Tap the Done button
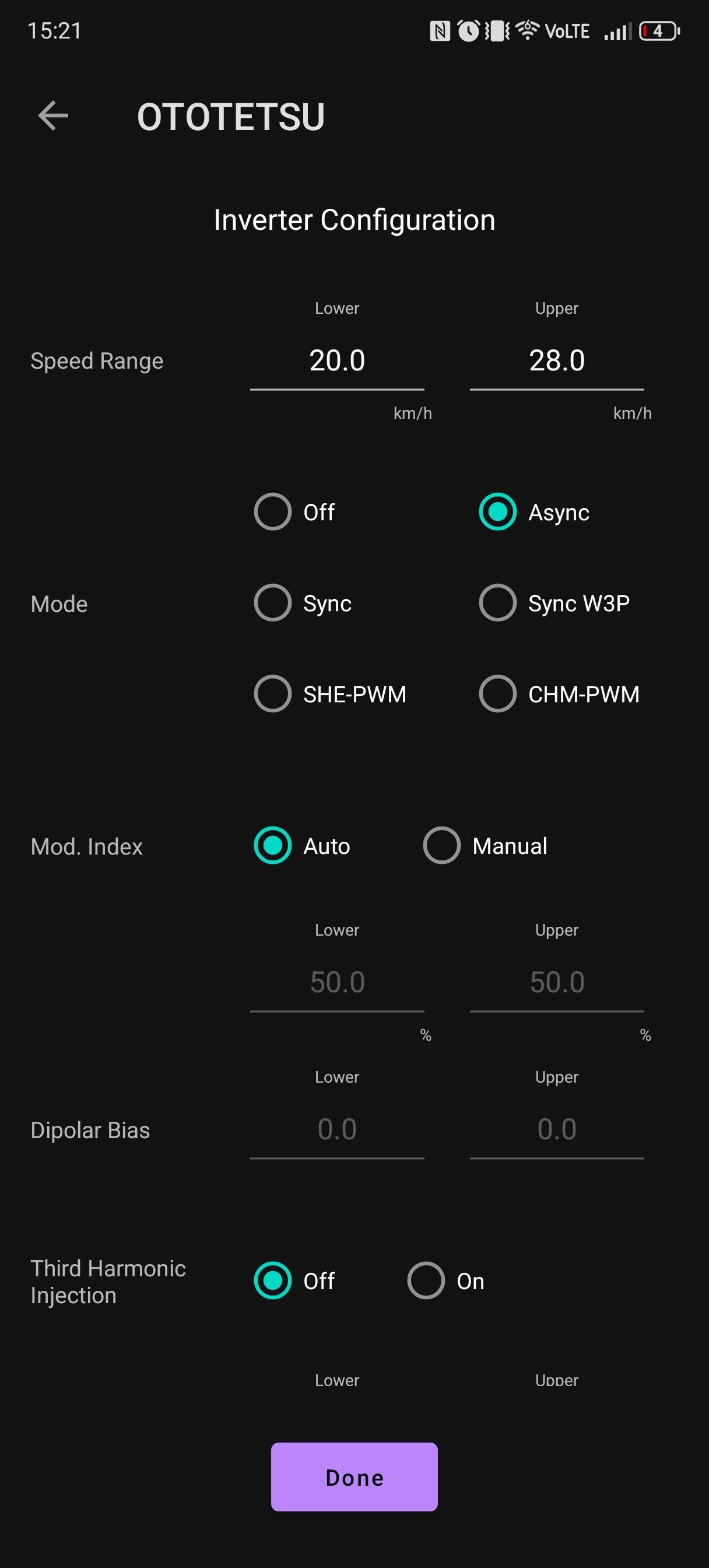709x1568 pixels. point(354,1478)
